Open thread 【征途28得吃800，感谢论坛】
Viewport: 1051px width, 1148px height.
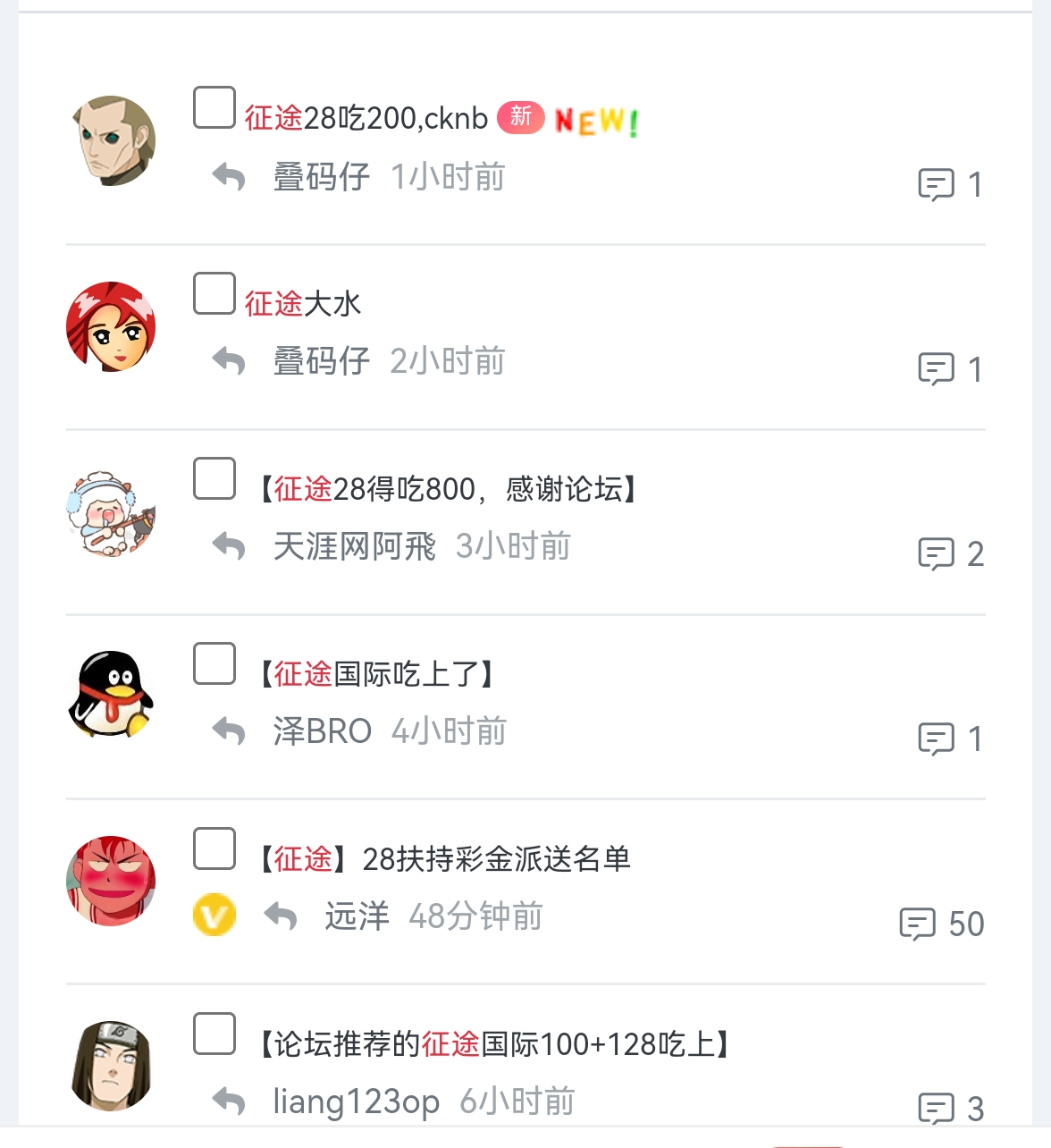[x=447, y=489]
